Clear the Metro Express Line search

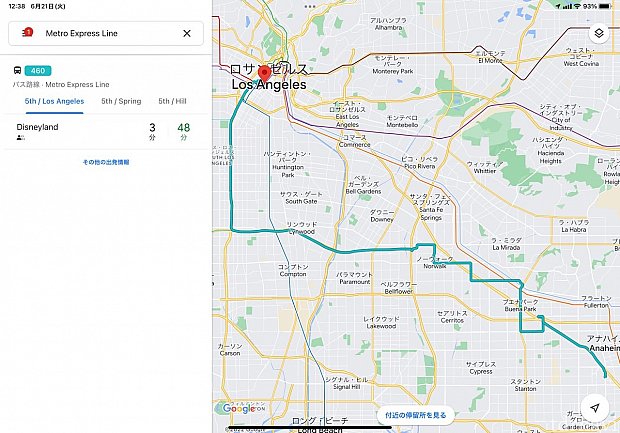coord(186,33)
